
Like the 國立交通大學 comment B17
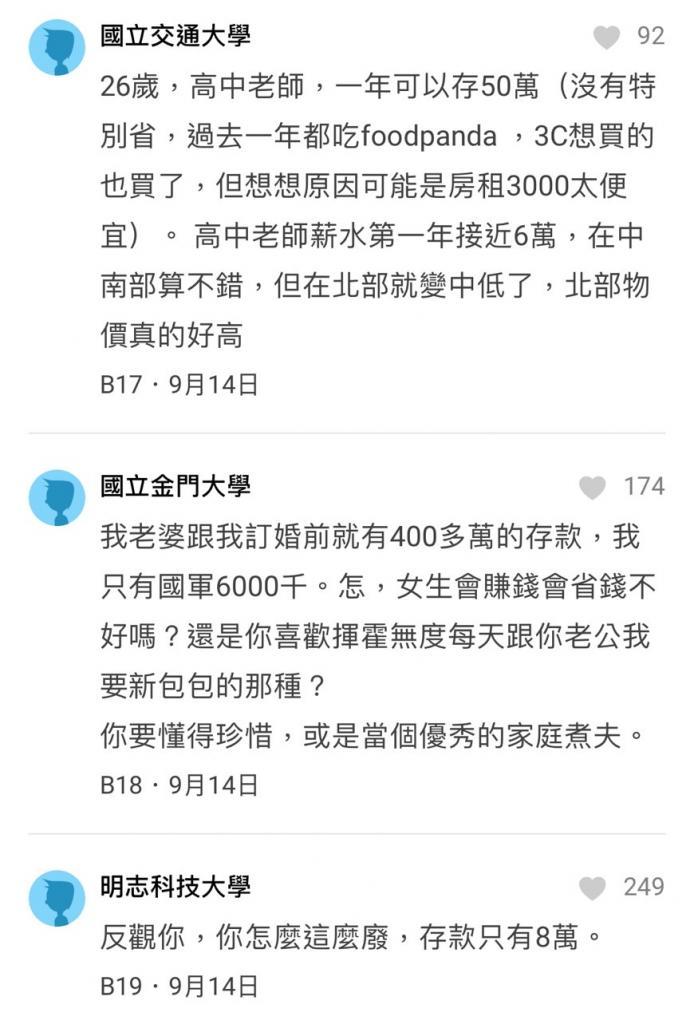click(x=606, y=37)
